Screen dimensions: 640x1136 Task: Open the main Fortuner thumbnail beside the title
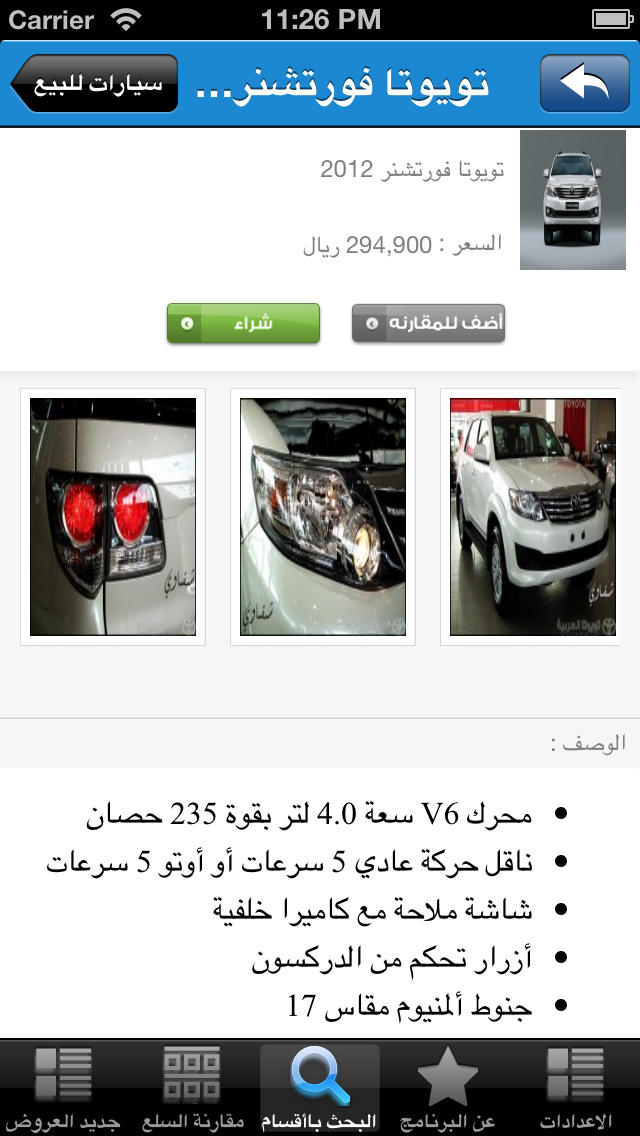pos(573,200)
